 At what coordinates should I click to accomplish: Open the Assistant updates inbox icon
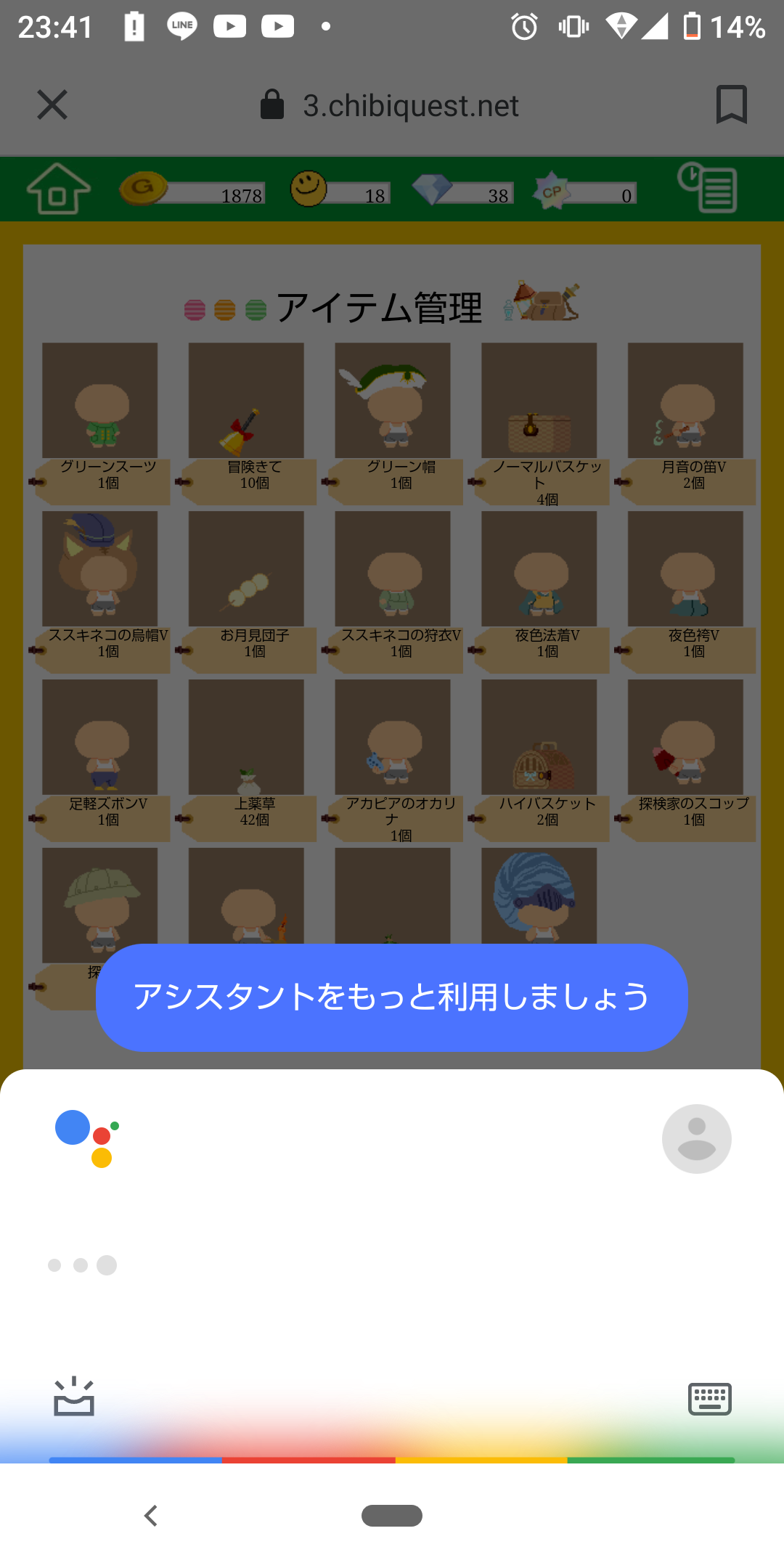(x=74, y=1397)
